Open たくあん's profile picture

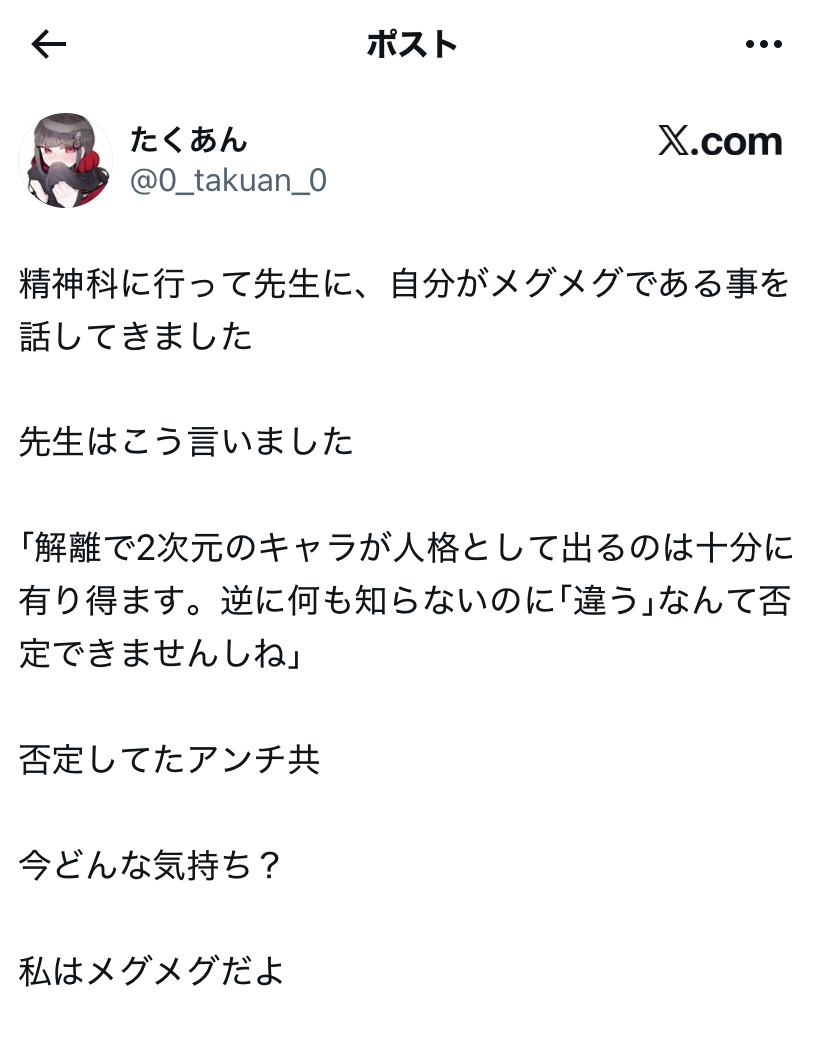66,160
